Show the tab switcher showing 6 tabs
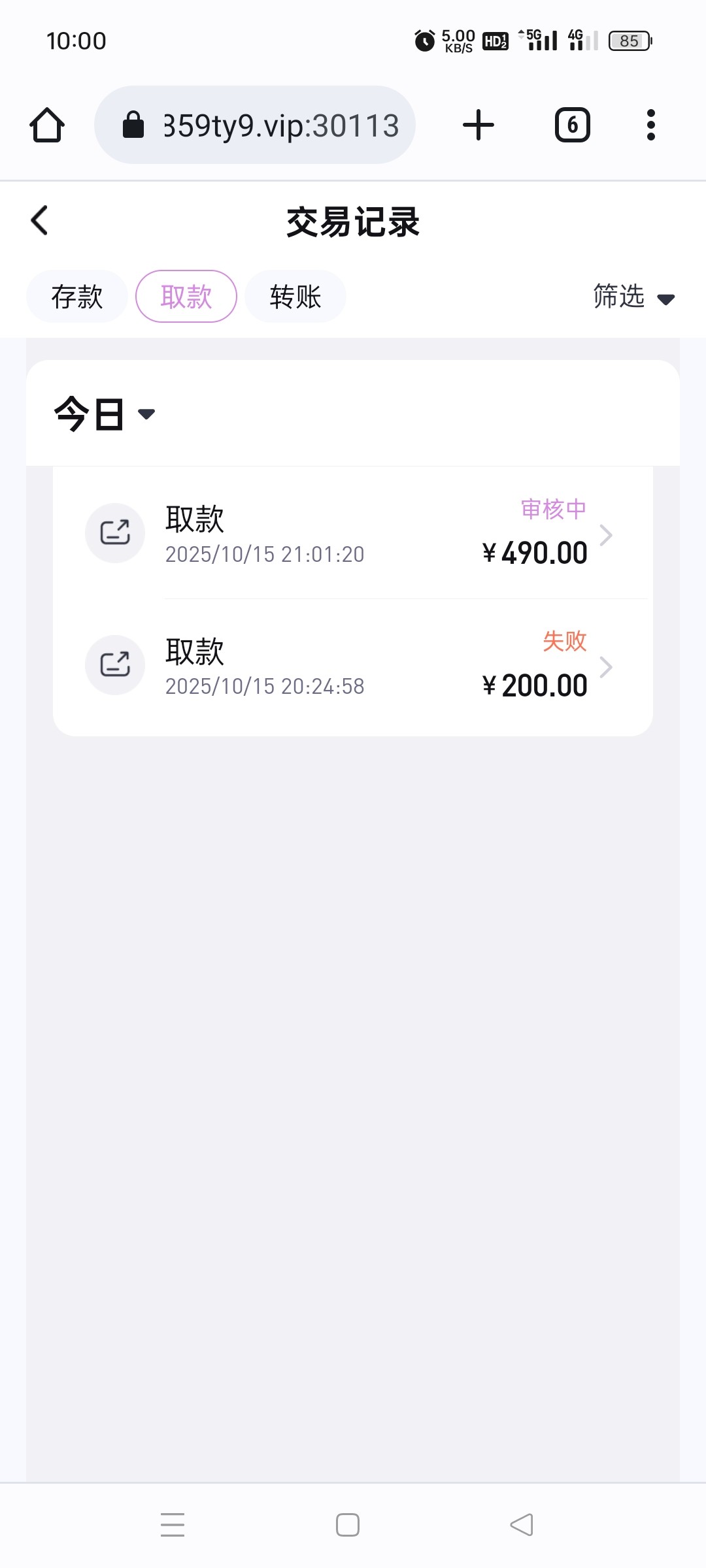 (571, 125)
